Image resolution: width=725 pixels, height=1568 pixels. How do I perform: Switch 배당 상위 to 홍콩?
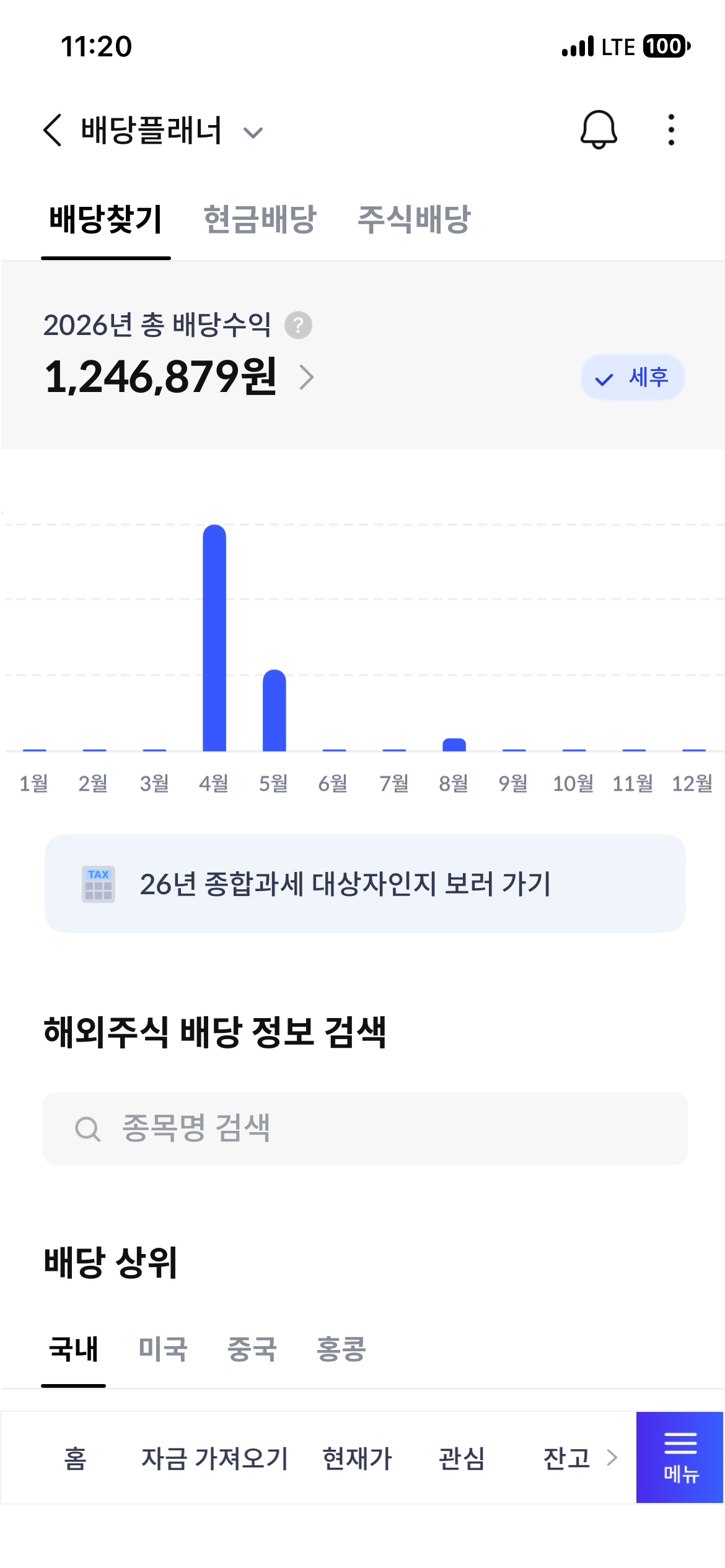[x=341, y=1349]
